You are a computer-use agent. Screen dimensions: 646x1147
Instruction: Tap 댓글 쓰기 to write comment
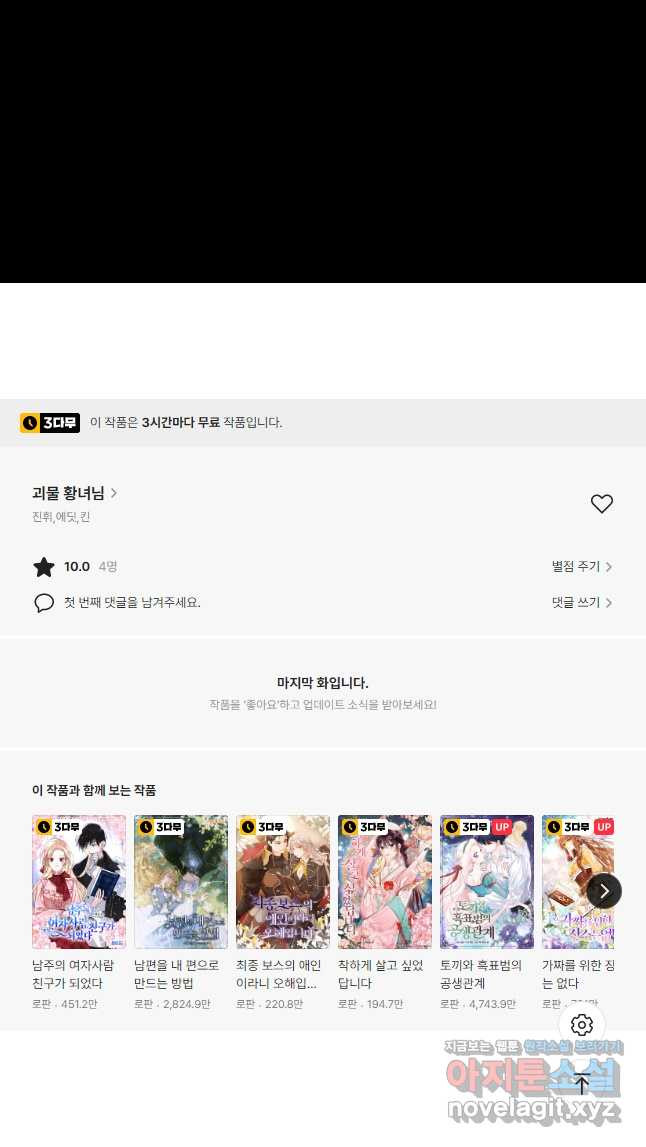point(581,603)
